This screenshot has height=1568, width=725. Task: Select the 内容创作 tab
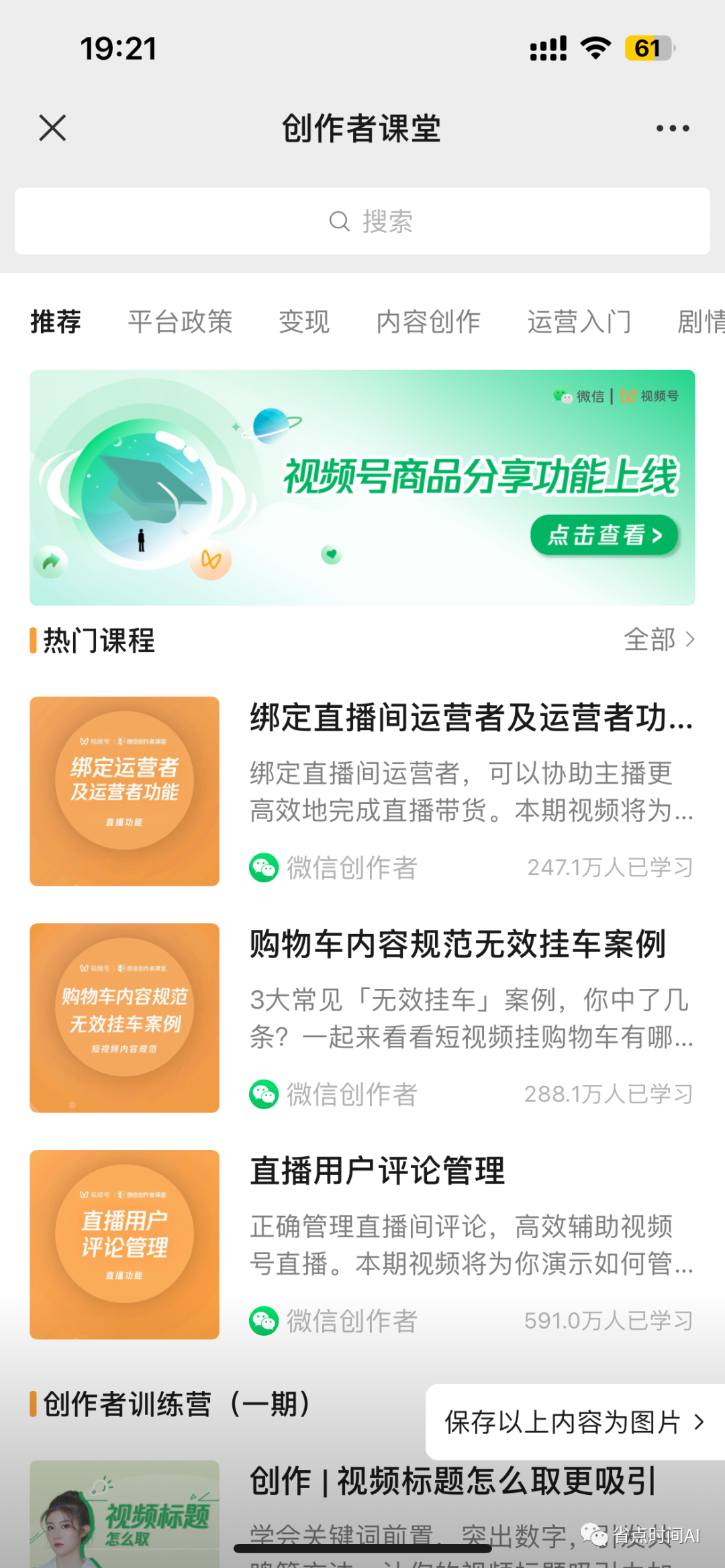pos(428,322)
